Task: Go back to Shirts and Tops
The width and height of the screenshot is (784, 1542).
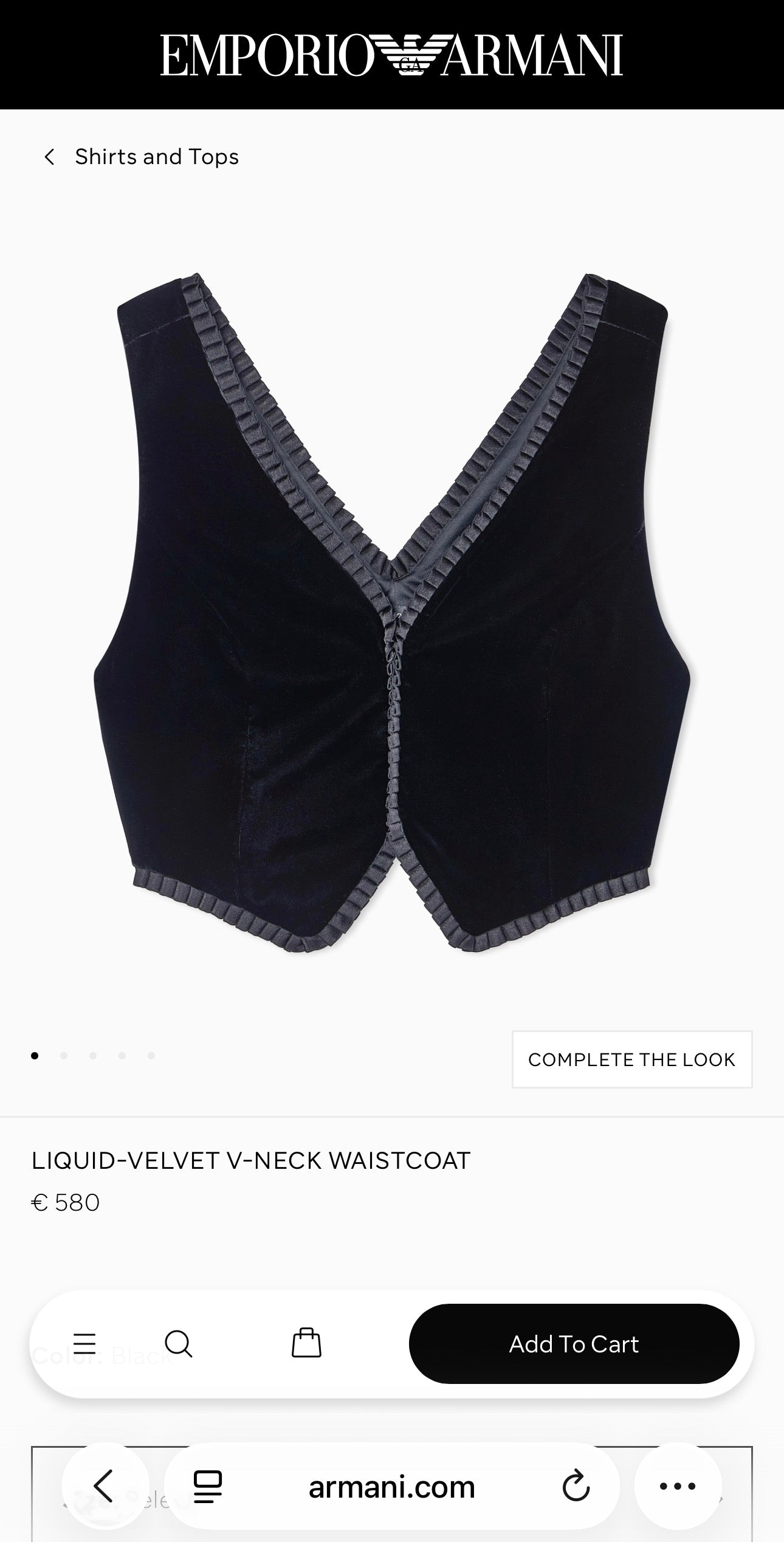Action: 141,157
